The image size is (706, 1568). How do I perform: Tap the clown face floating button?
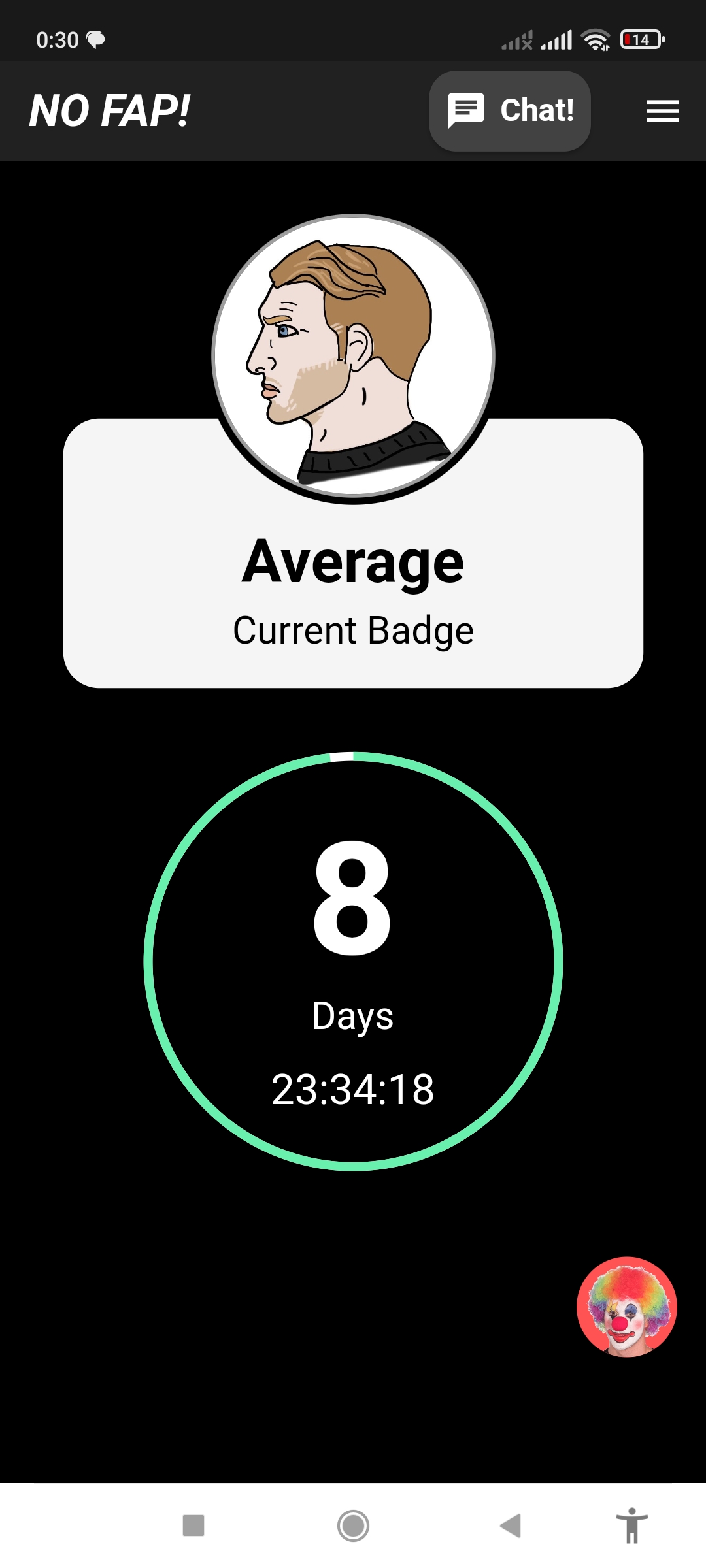click(x=626, y=1307)
